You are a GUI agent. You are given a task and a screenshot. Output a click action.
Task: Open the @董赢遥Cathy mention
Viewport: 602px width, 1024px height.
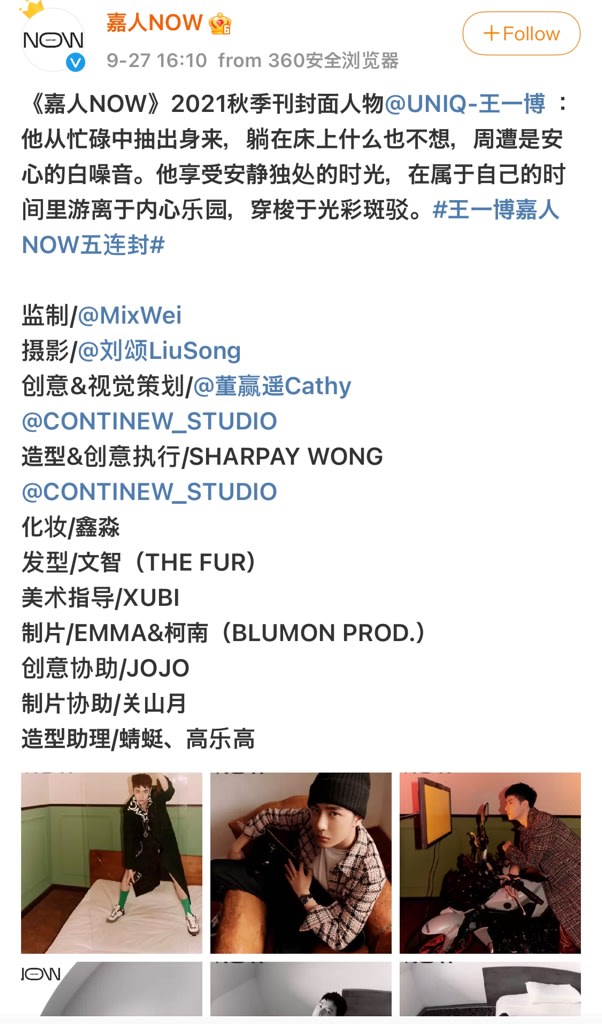point(272,386)
